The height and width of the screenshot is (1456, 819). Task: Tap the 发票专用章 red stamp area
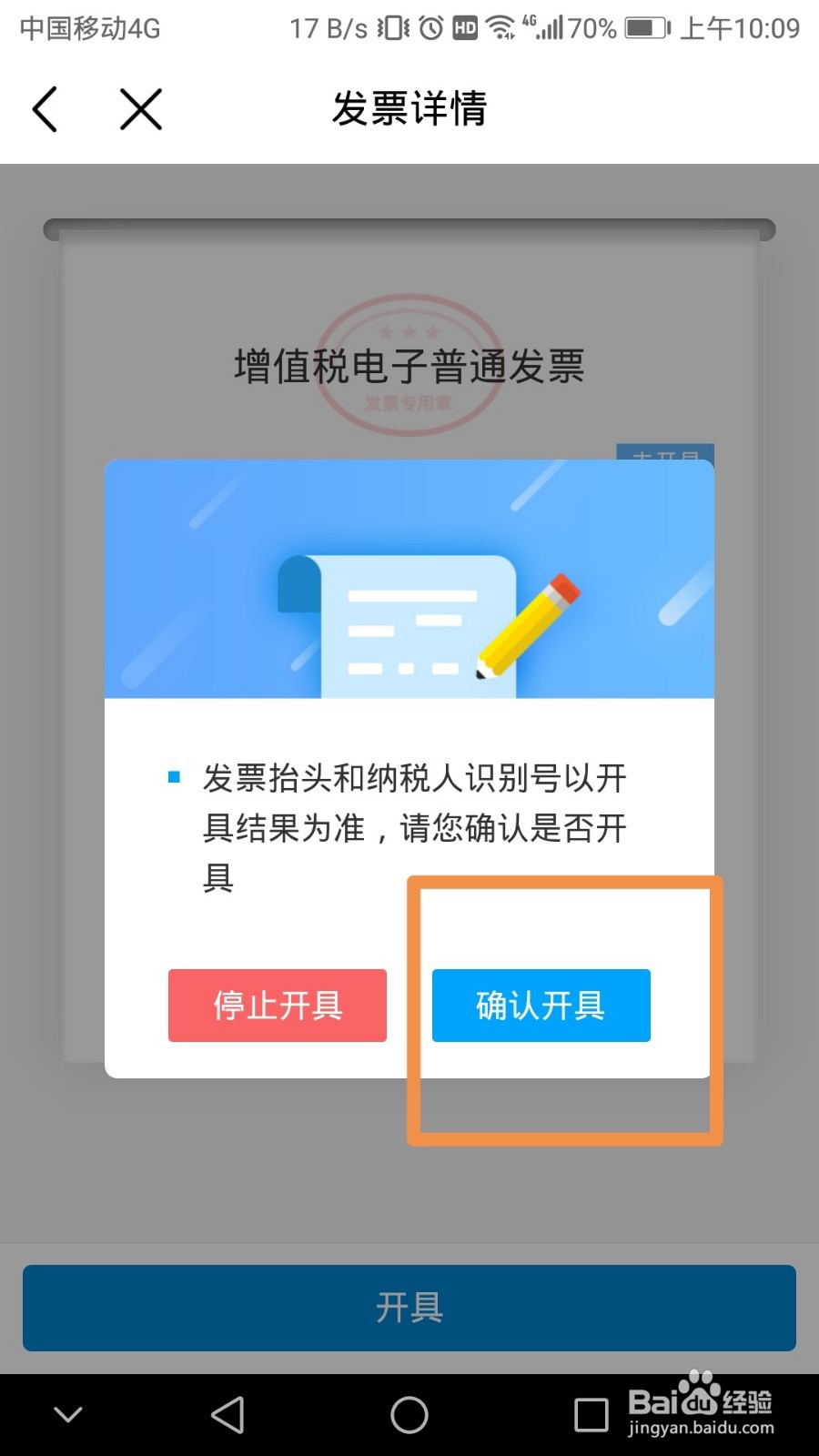409,364
